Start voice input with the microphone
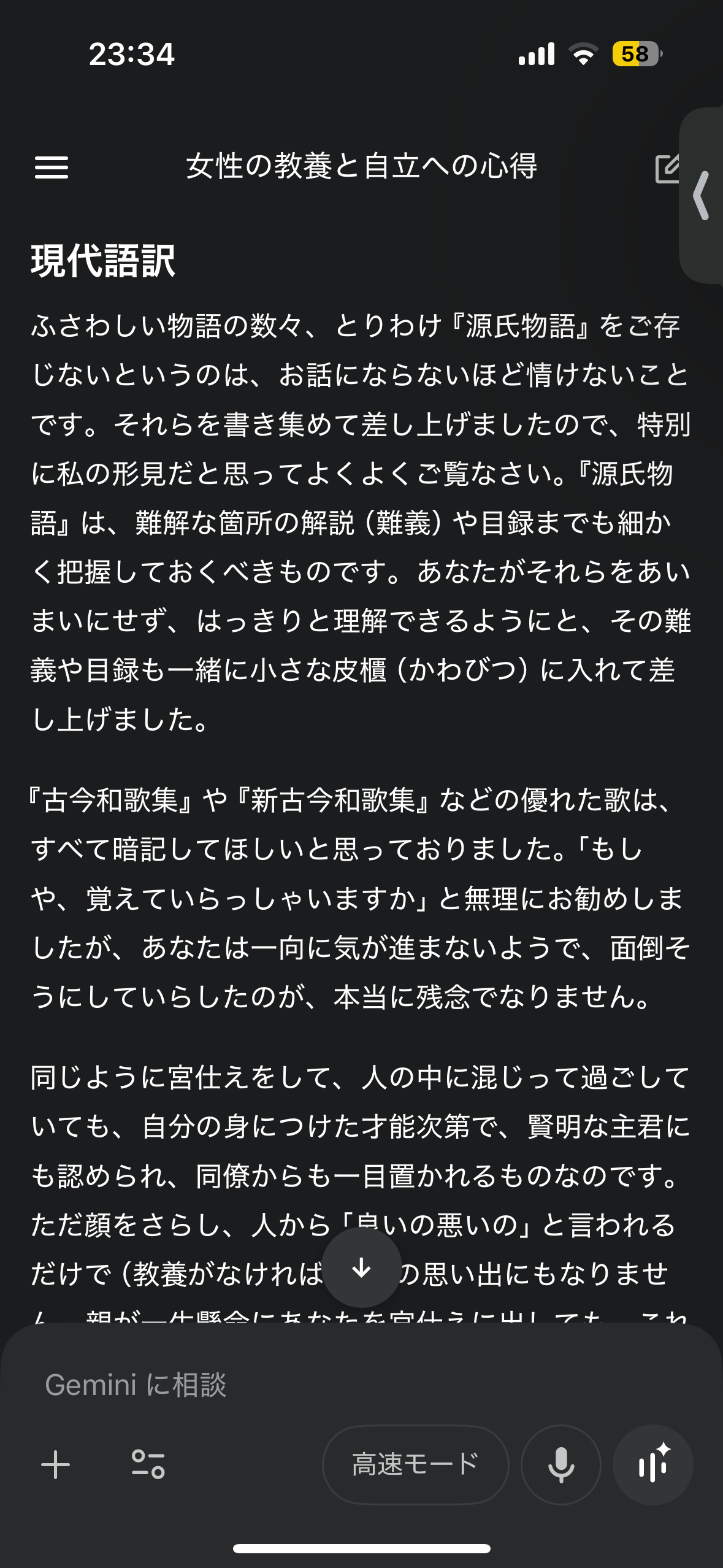This screenshot has height=1568, width=723. click(561, 1464)
